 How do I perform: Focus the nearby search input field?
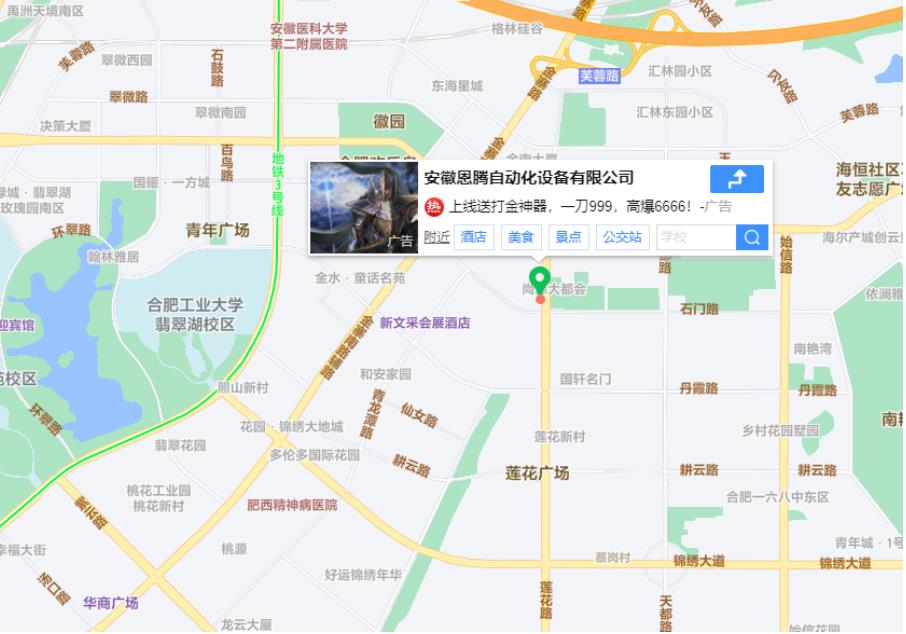[696, 237]
